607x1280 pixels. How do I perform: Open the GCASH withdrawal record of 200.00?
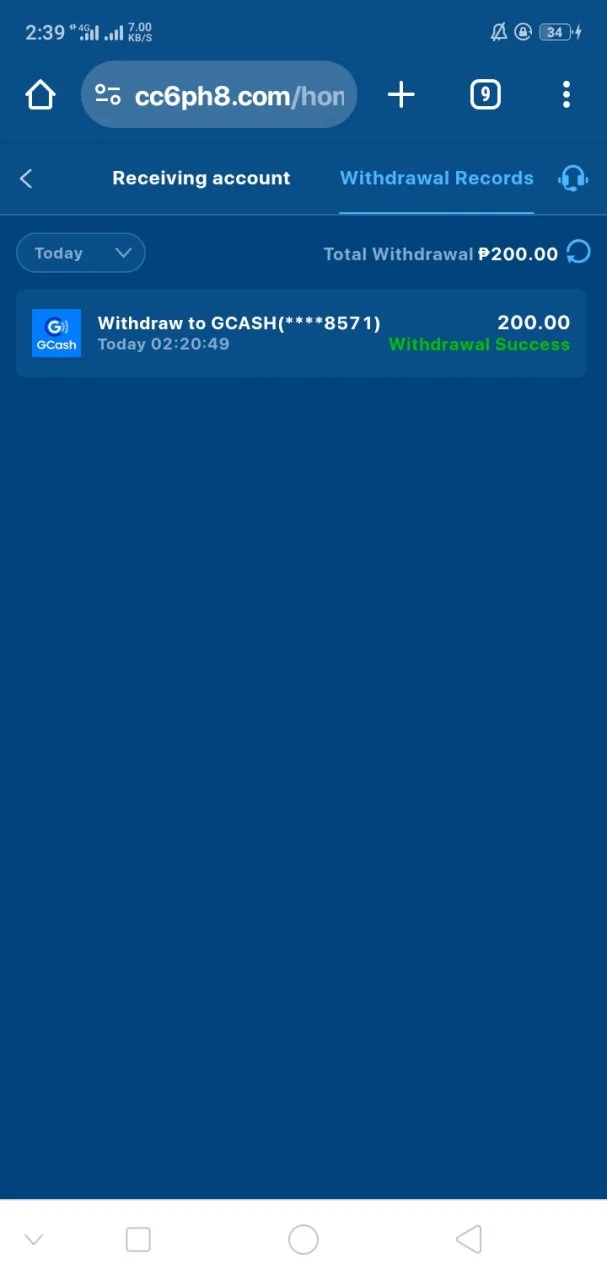tap(301, 333)
